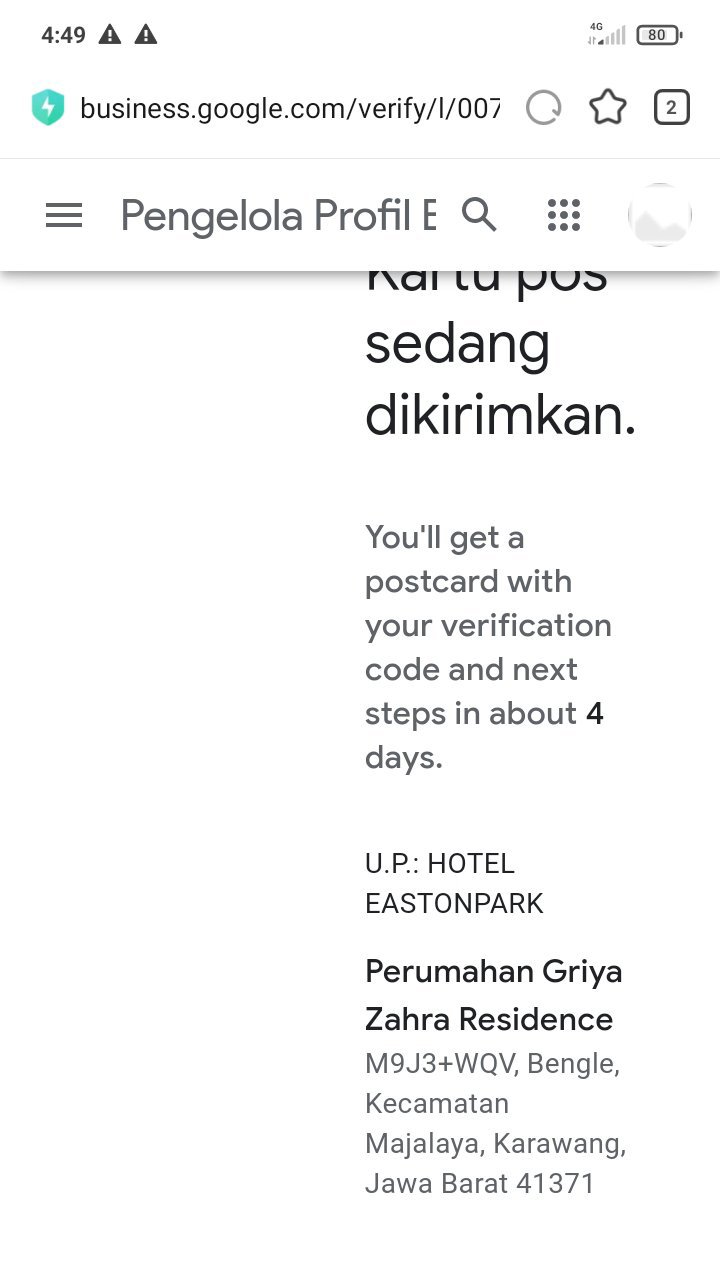Open the Google apps grid
The width and height of the screenshot is (720, 1280).
tap(564, 215)
